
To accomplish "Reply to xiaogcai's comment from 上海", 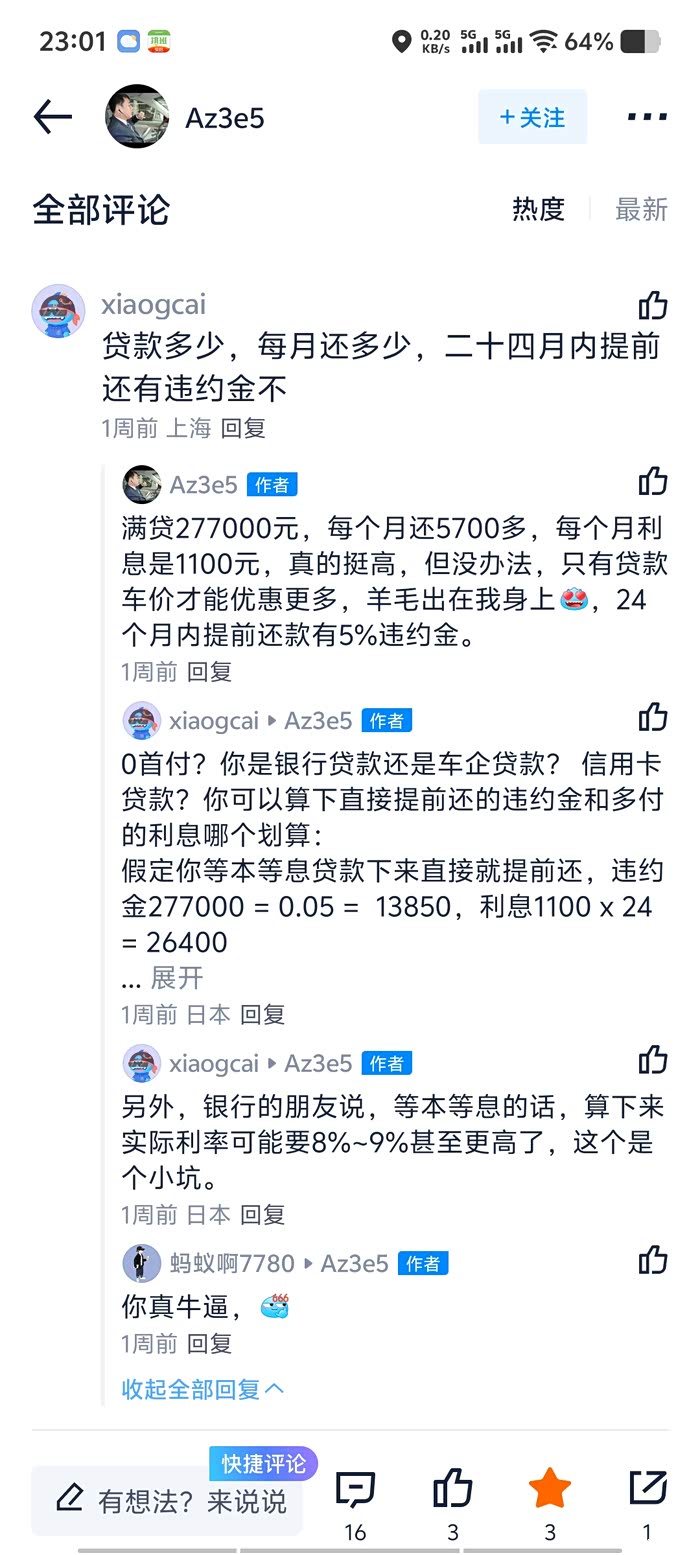I will (x=243, y=428).
